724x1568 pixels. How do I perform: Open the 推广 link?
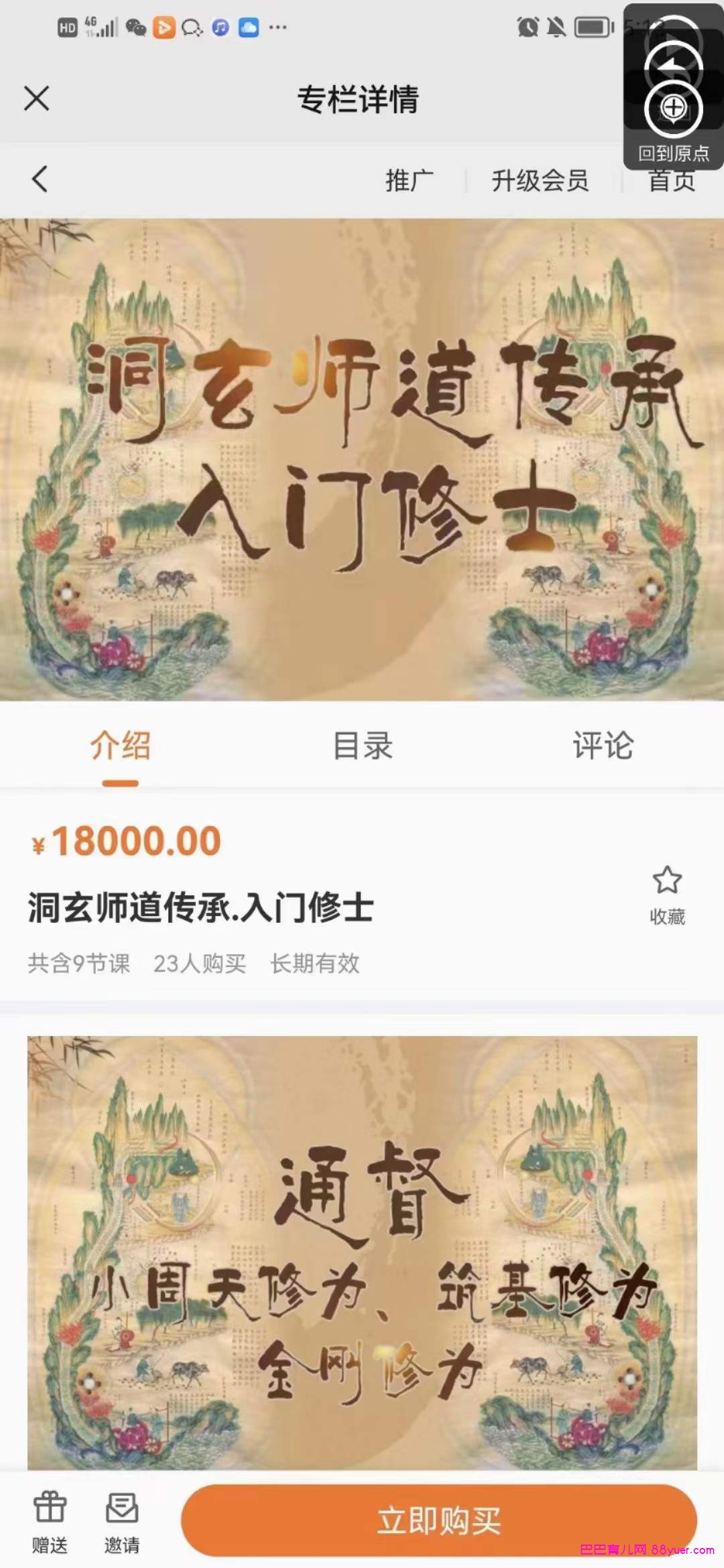tap(409, 180)
